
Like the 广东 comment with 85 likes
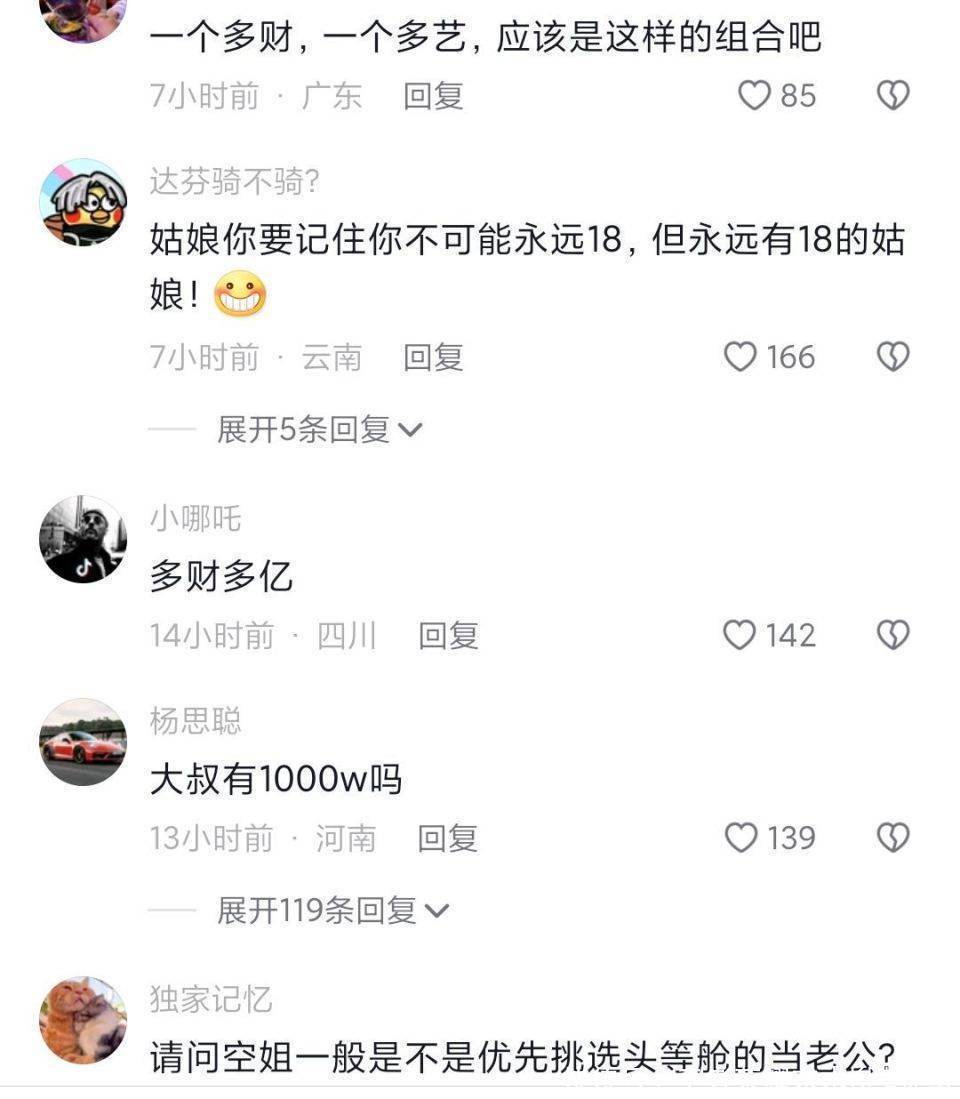pos(755,95)
